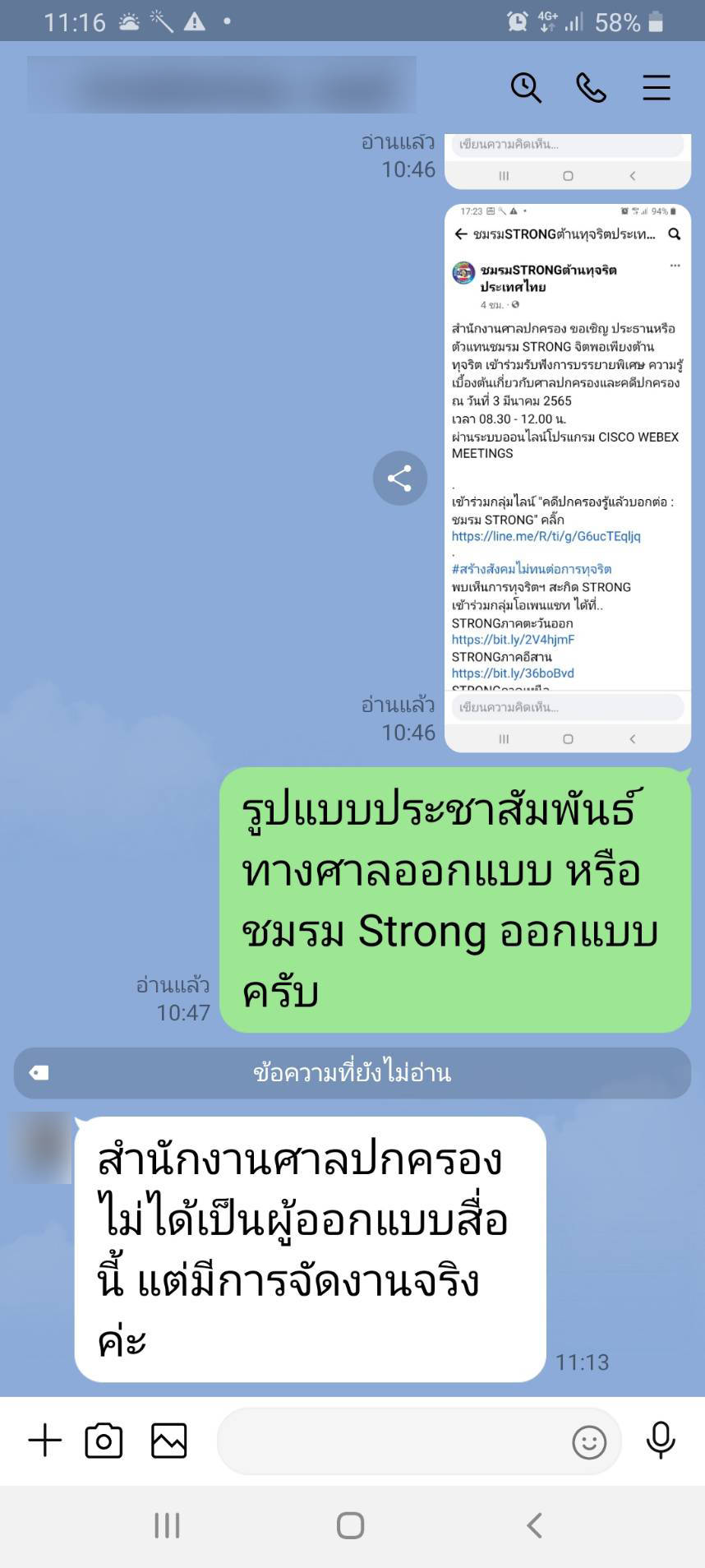This screenshot has width=705, height=1568.
Task: Open the plus attachment menu
Action: click(45, 1441)
